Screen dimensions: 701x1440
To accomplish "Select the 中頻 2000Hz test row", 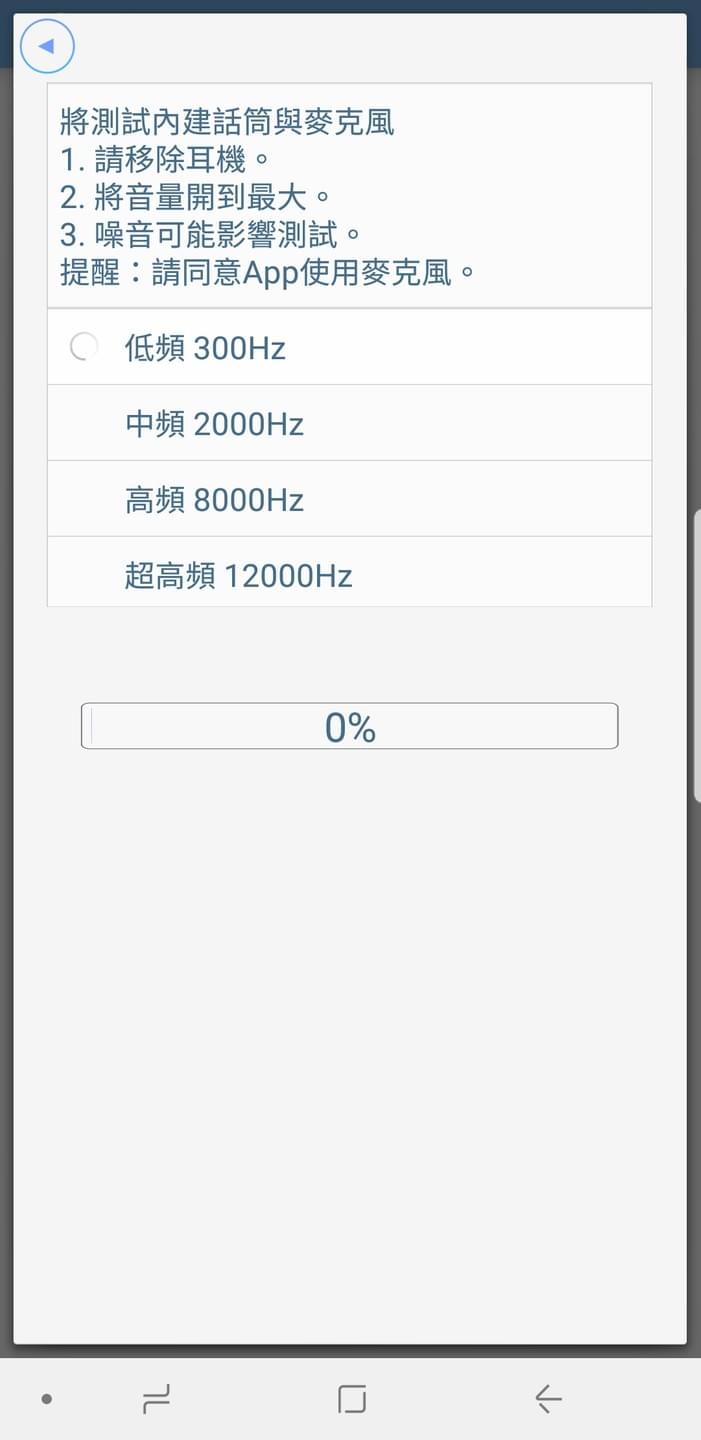I will [x=349, y=424].
